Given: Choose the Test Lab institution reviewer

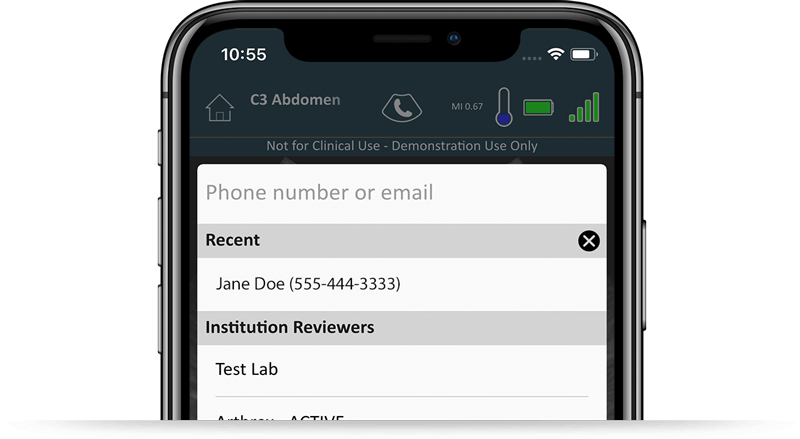Looking at the screenshot, I should [x=247, y=369].
